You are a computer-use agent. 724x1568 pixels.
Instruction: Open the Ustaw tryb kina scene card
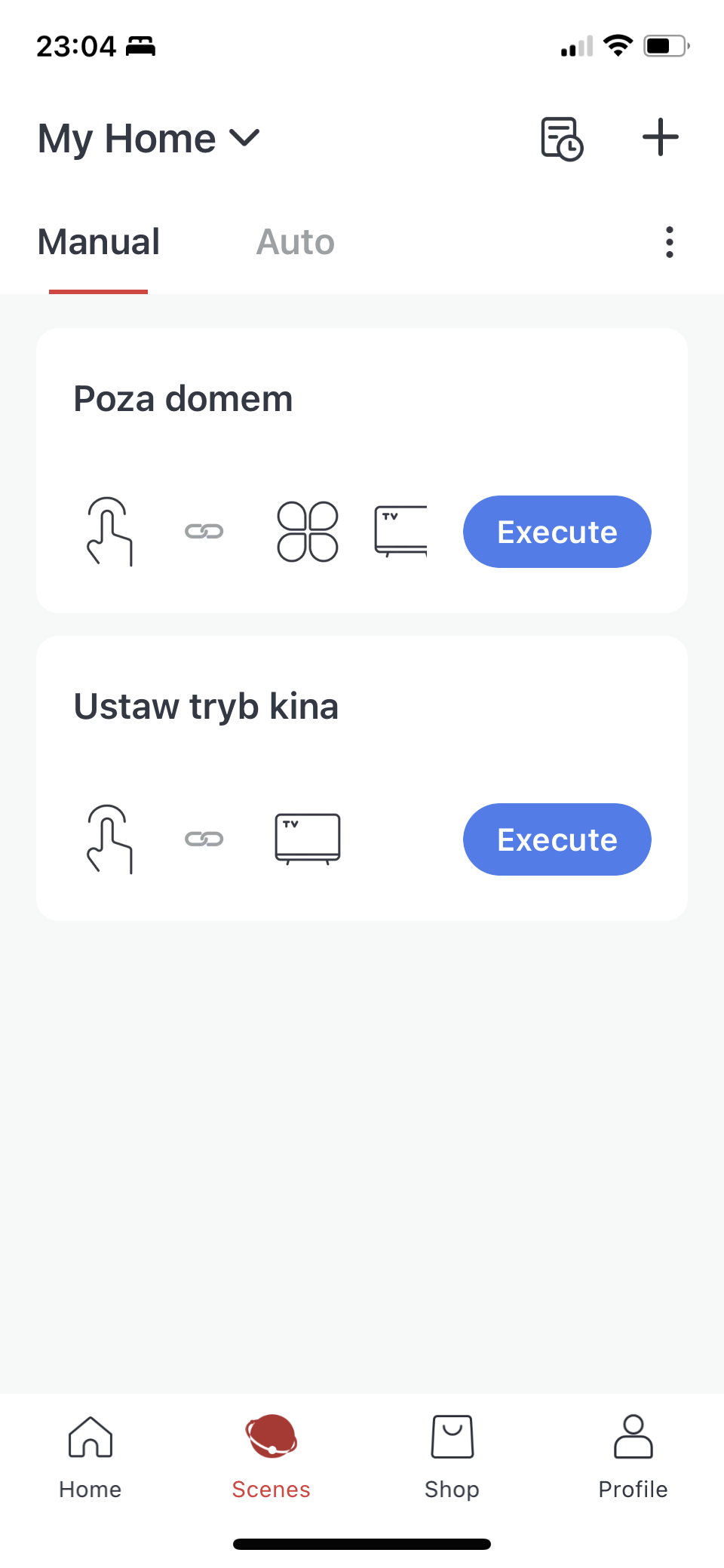tap(362, 778)
